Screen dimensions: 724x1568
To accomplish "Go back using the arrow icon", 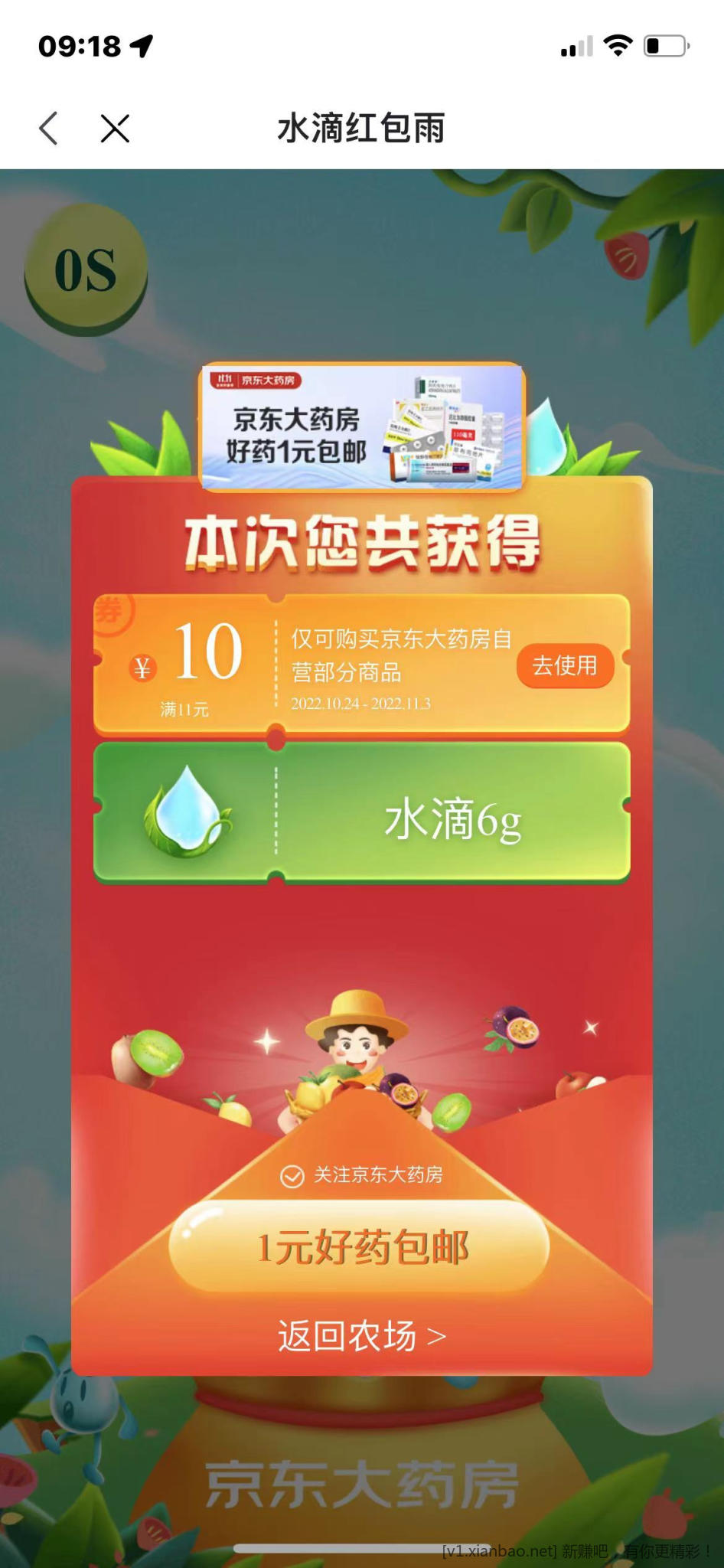I will pyautogui.click(x=49, y=128).
